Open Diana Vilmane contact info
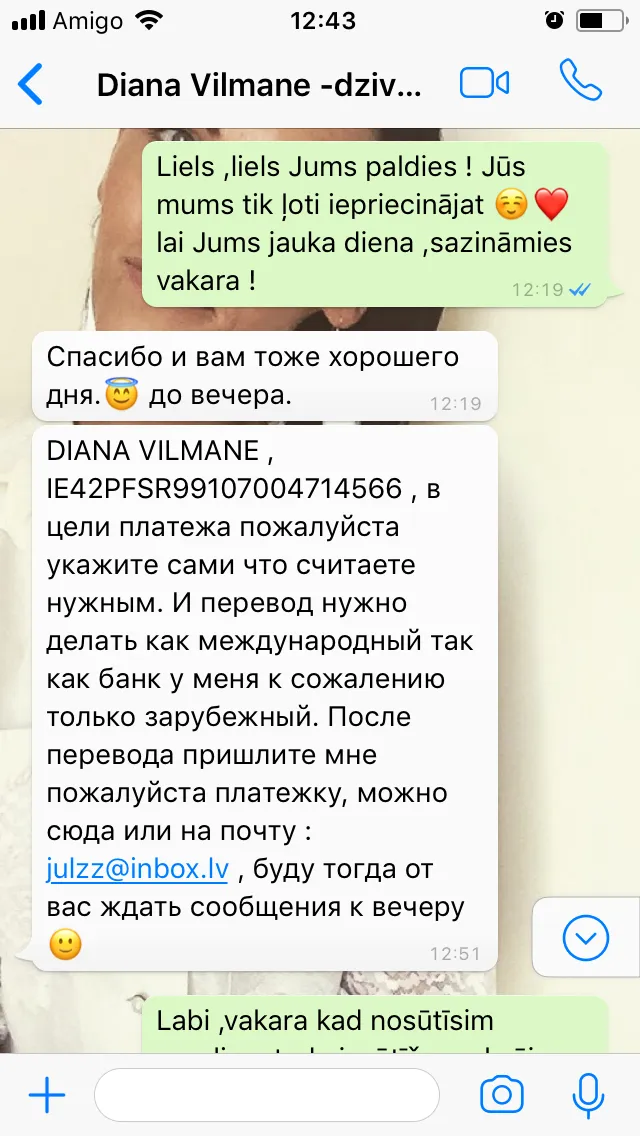The height and width of the screenshot is (1136, 640). pyautogui.click(x=259, y=85)
